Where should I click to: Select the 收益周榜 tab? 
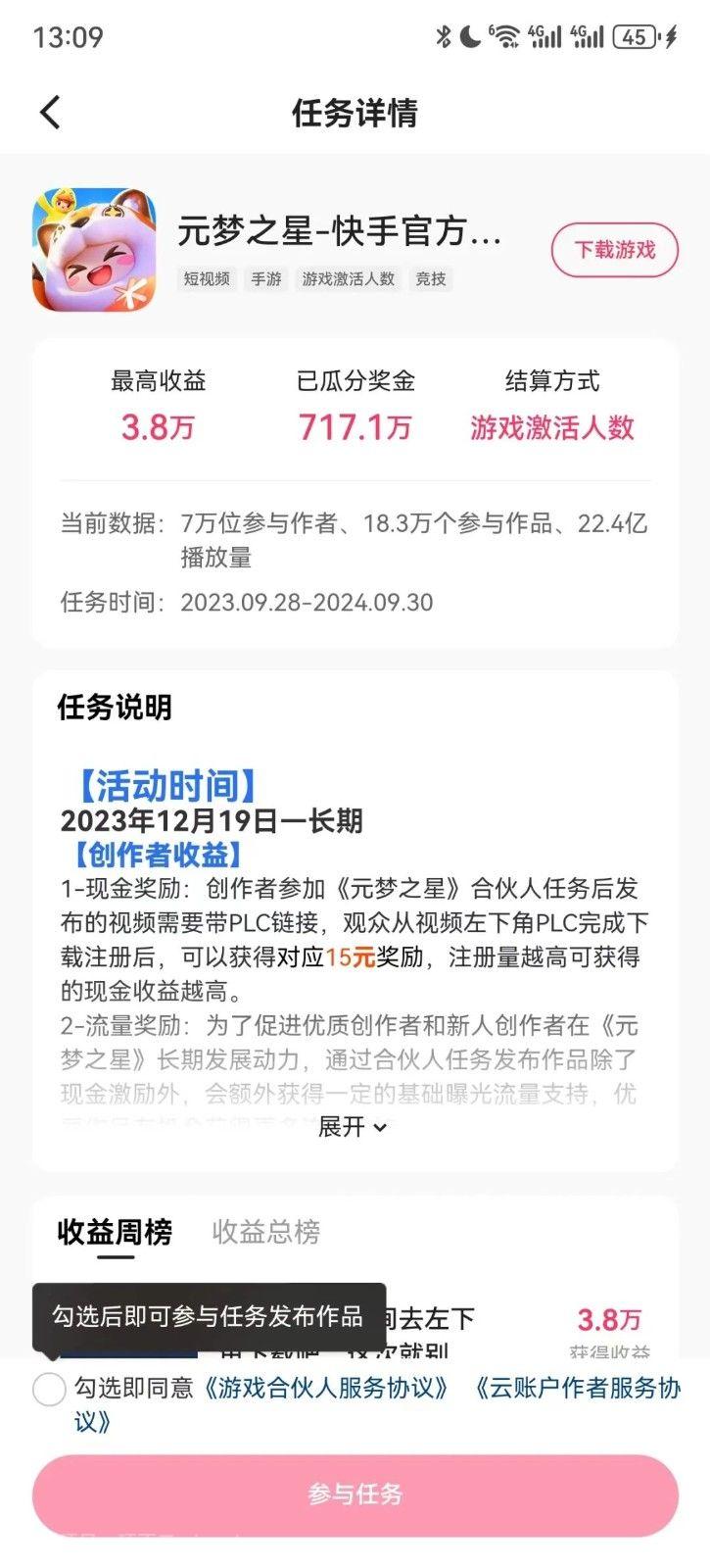(x=115, y=1232)
